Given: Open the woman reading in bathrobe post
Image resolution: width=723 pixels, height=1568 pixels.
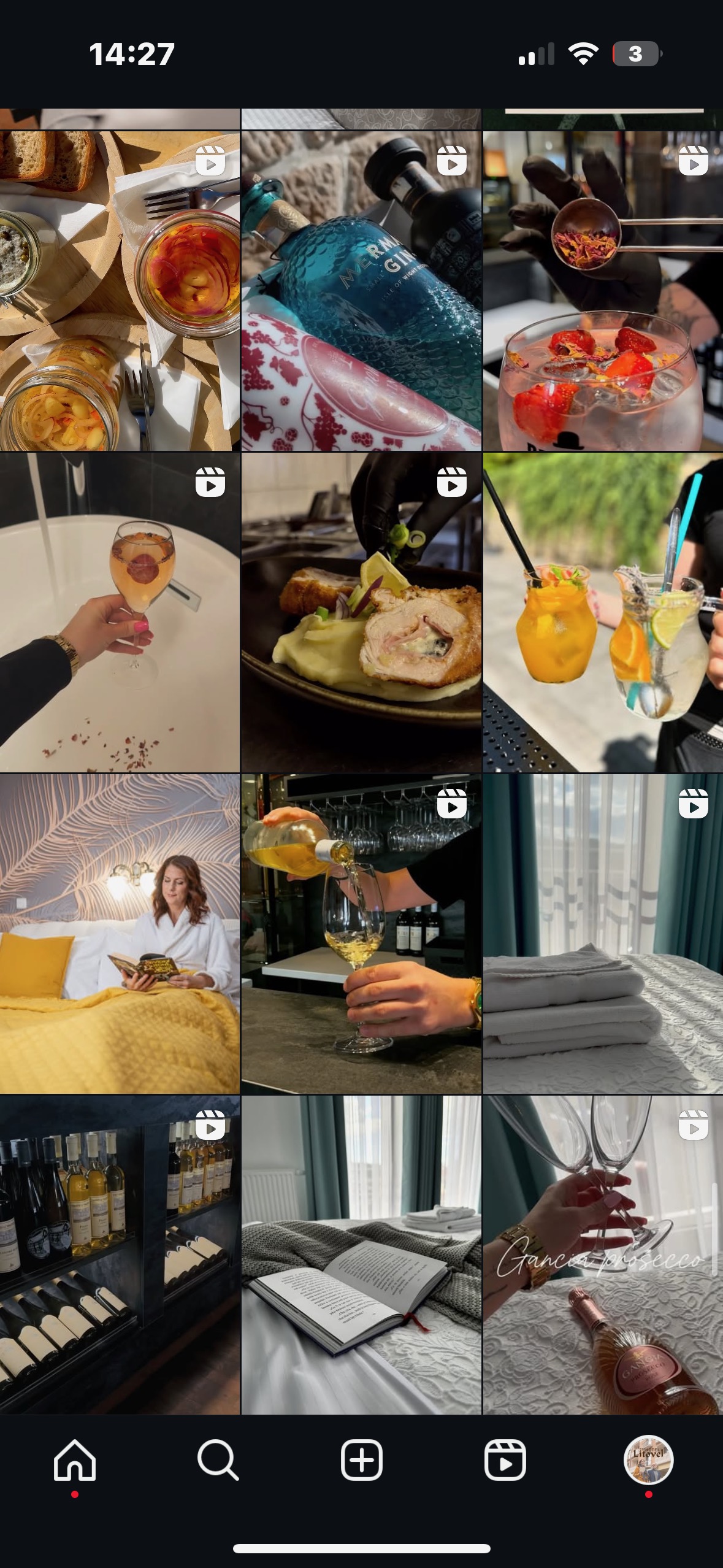Looking at the screenshot, I should 120,934.
